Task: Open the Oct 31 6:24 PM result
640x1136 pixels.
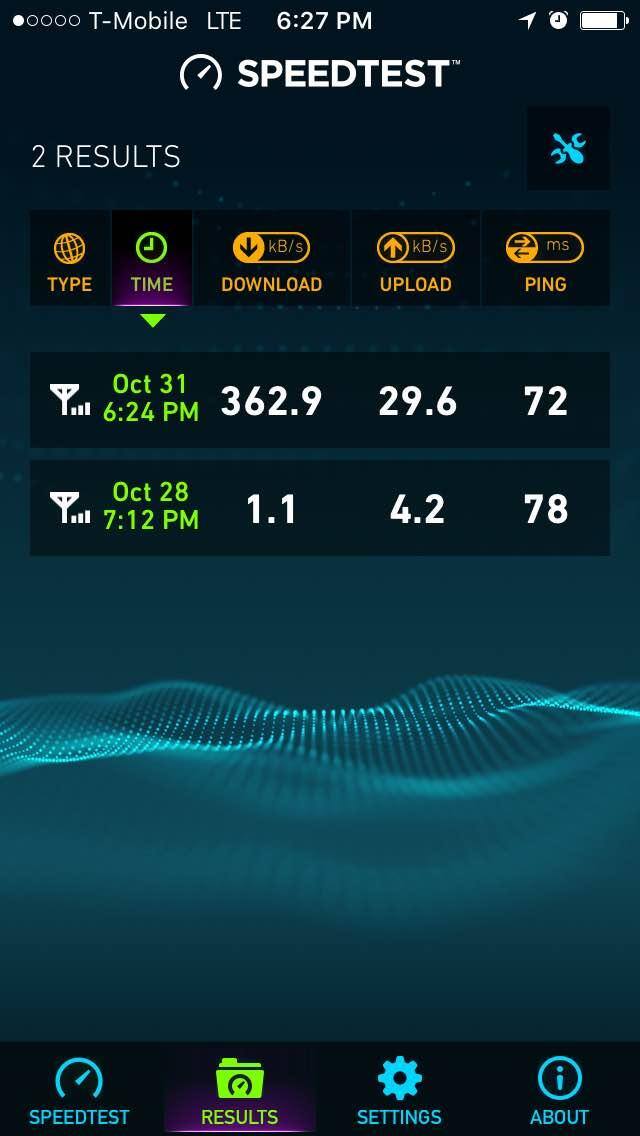Action: coord(319,400)
